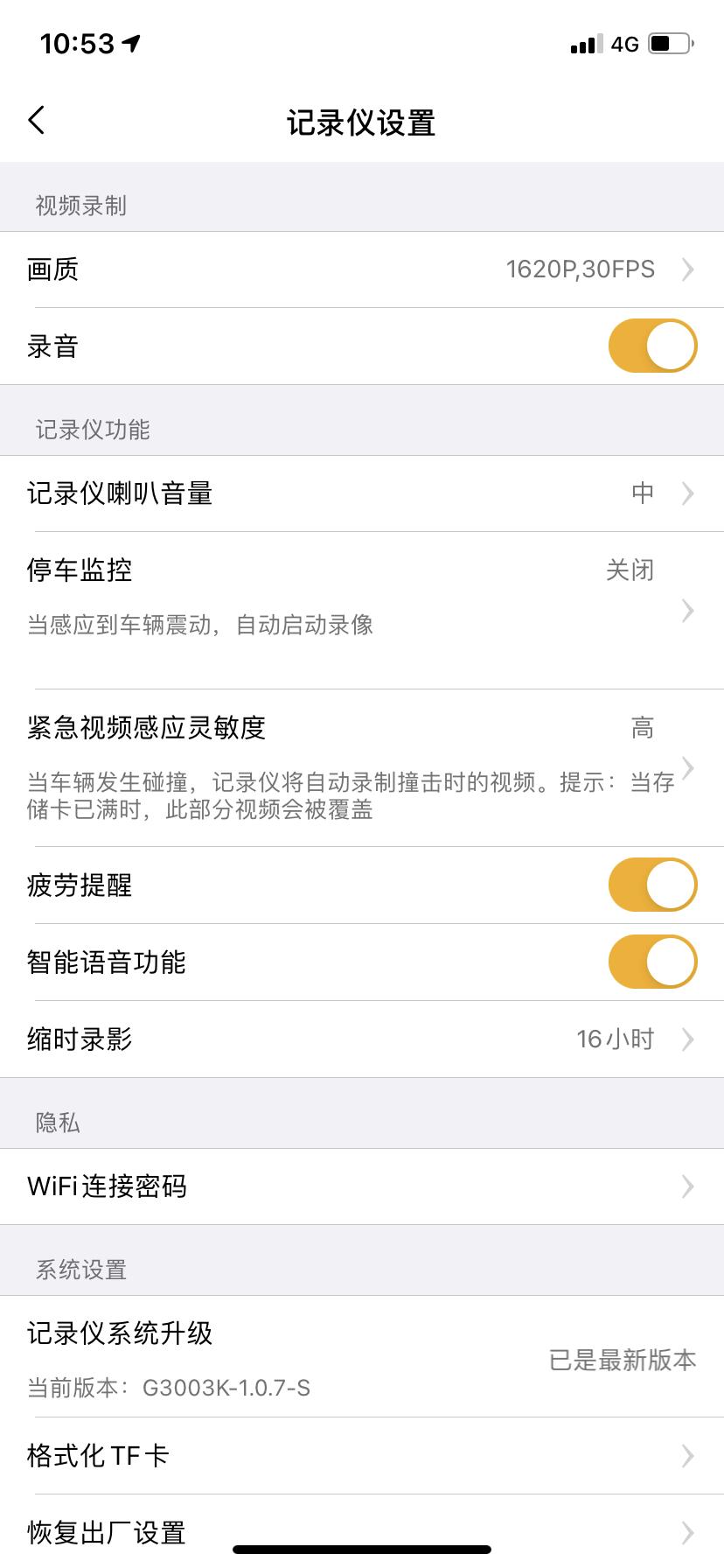
Task: Tap the 已是最新版本 version status text
Action: click(623, 1360)
